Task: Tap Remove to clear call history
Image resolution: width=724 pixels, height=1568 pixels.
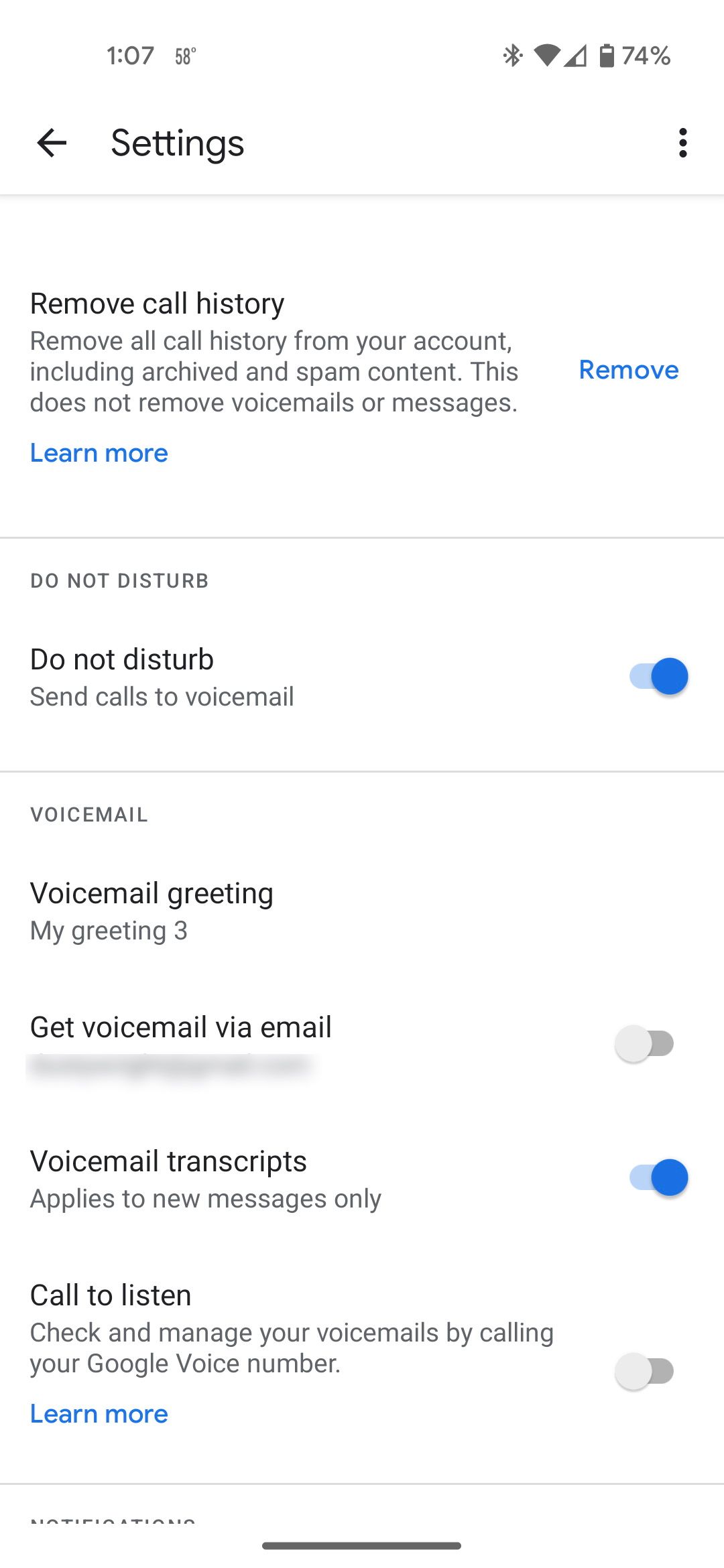Action: click(628, 370)
